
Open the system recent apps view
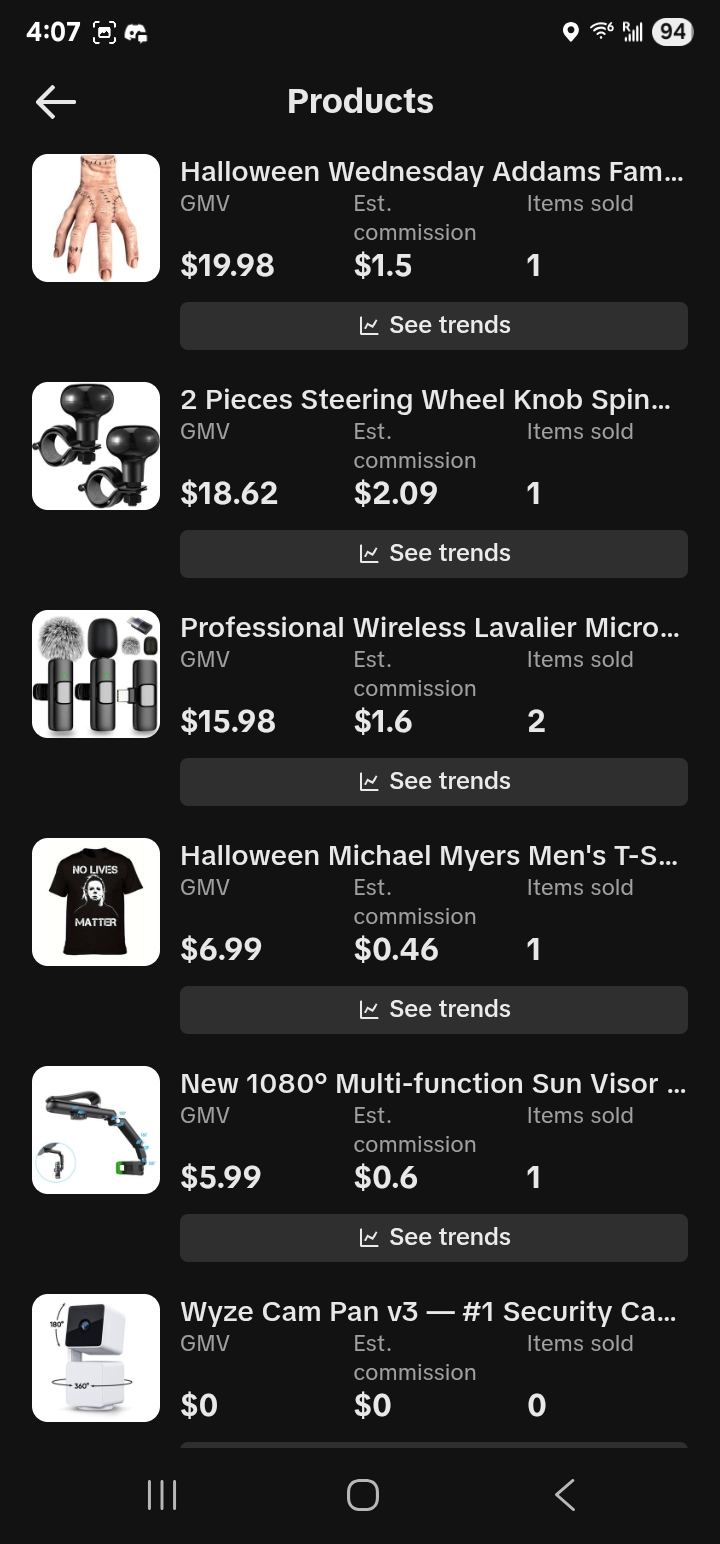click(162, 1495)
